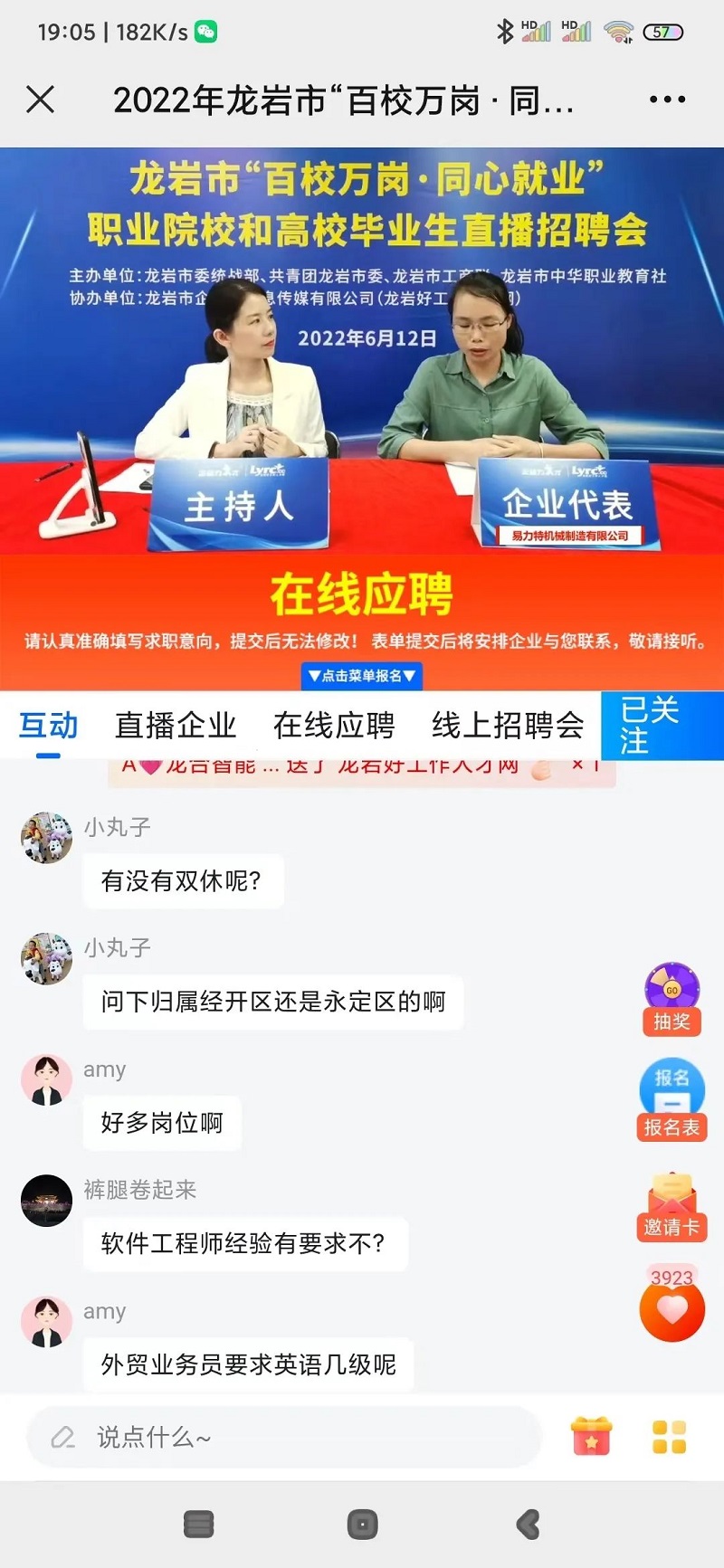Like the stream with the heart button
This screenshot has width=724, height=1568.
672,1311
